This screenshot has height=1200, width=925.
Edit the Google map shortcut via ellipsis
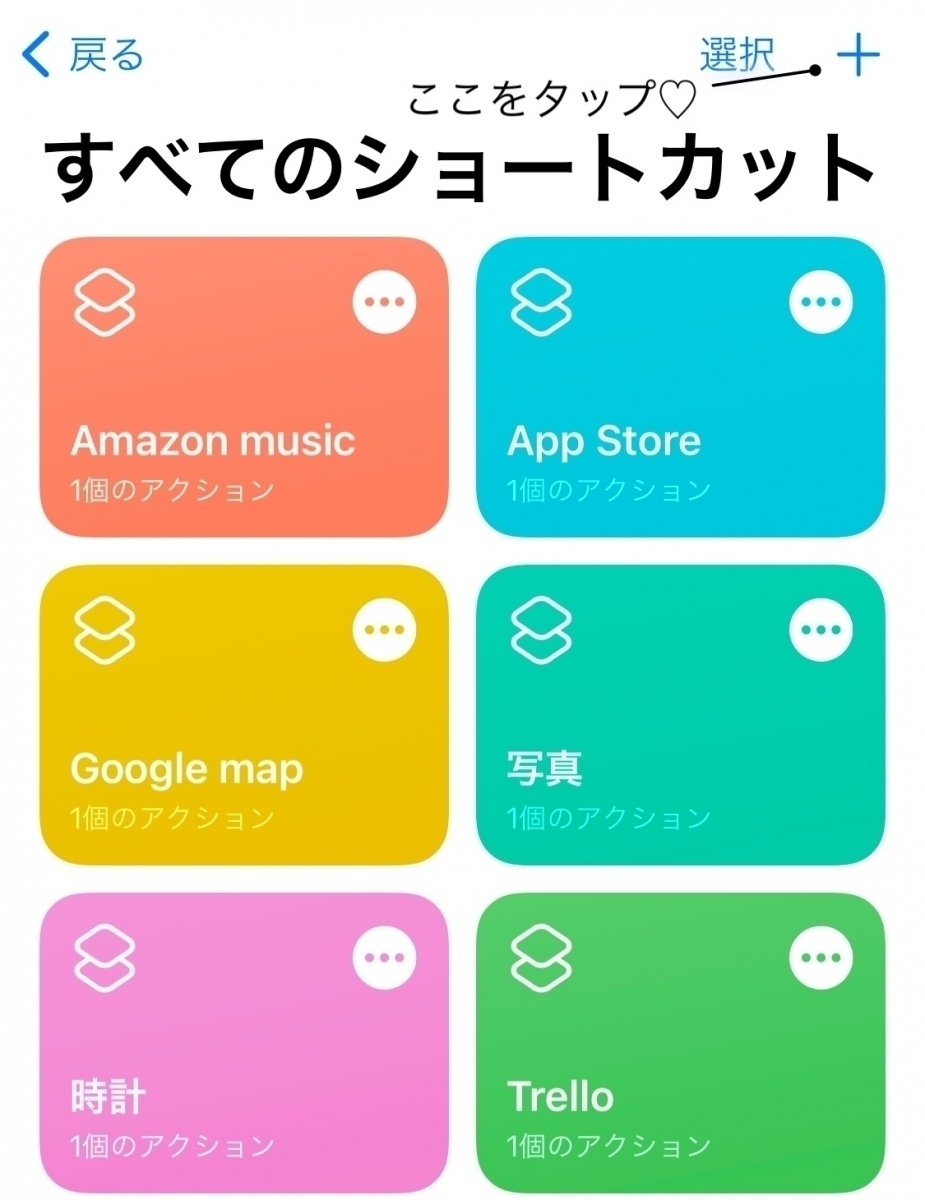click(x=384, y=629)
